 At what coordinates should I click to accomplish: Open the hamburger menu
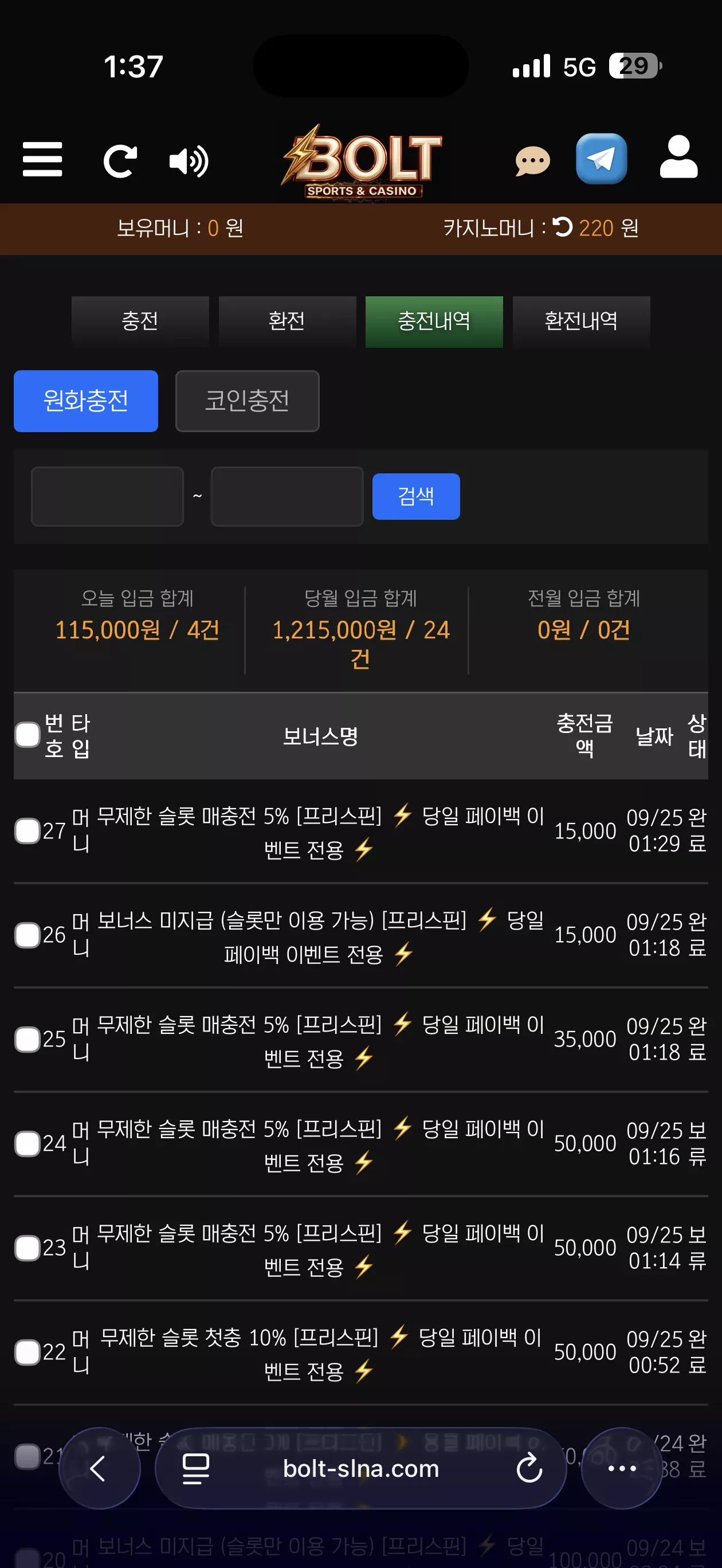click(42, 159)
